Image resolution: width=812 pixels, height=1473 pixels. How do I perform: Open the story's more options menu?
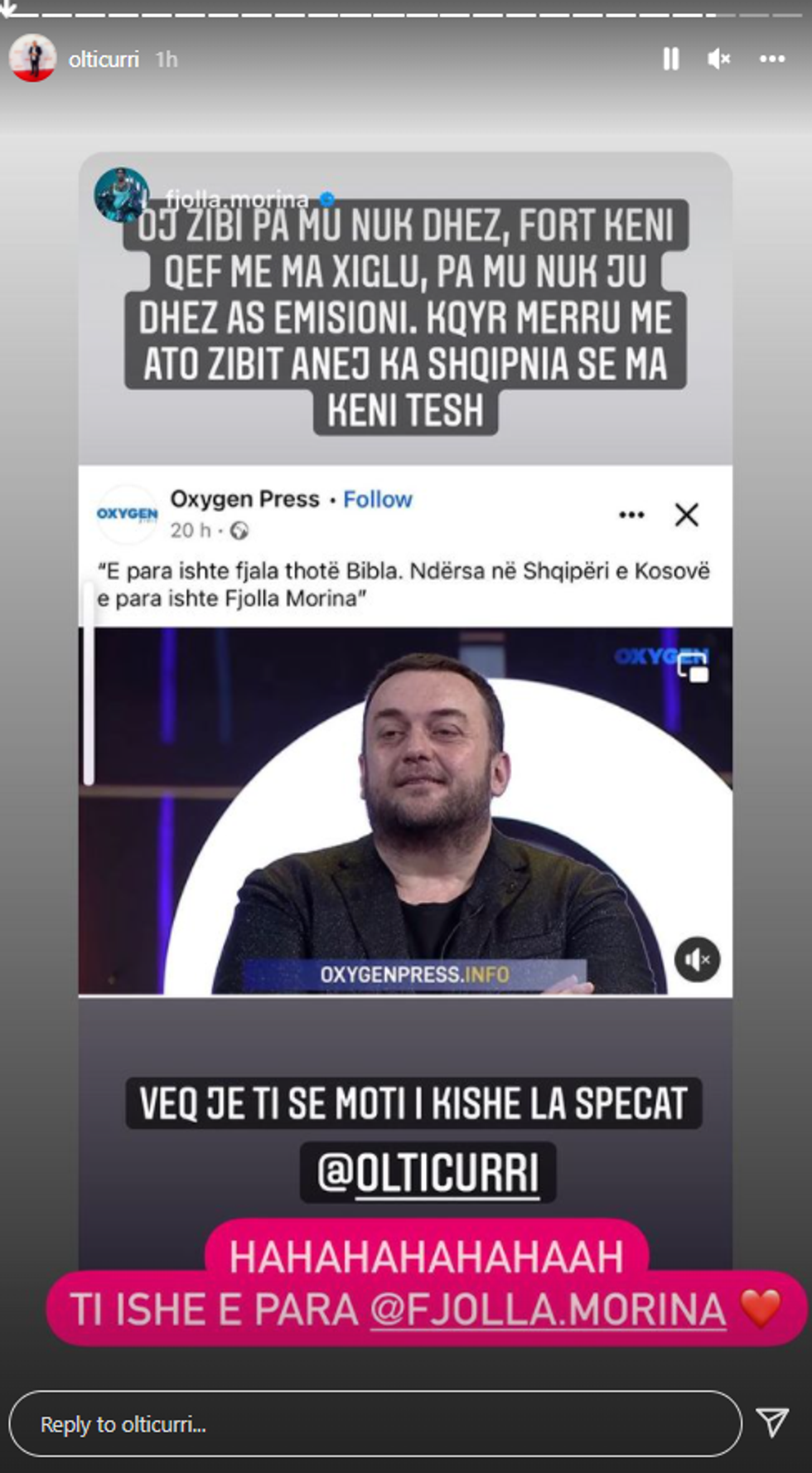pyautogui.click(x=772, y=59)
